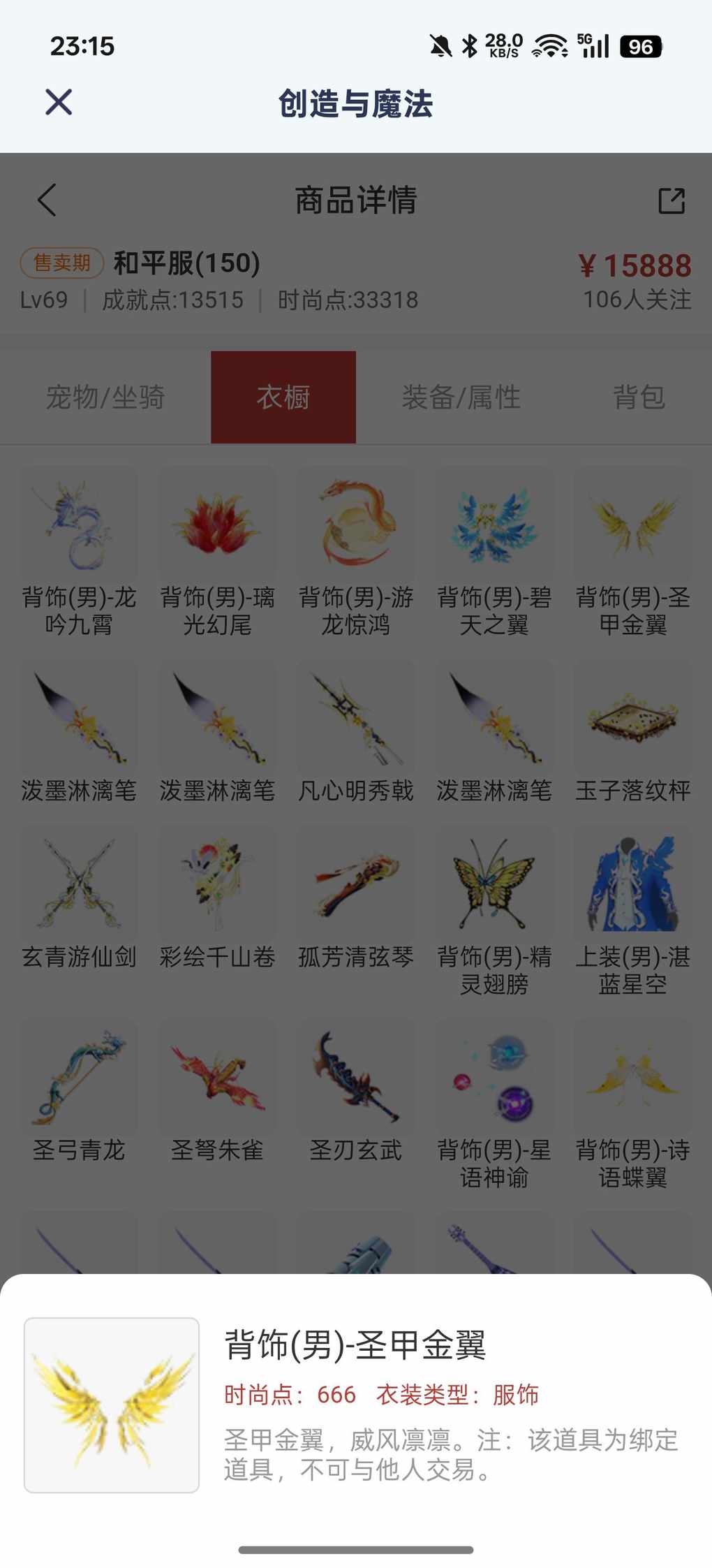Share this product listing
Image resolution: width=712 pixels, height=1568 pixels.
(671, 200)
